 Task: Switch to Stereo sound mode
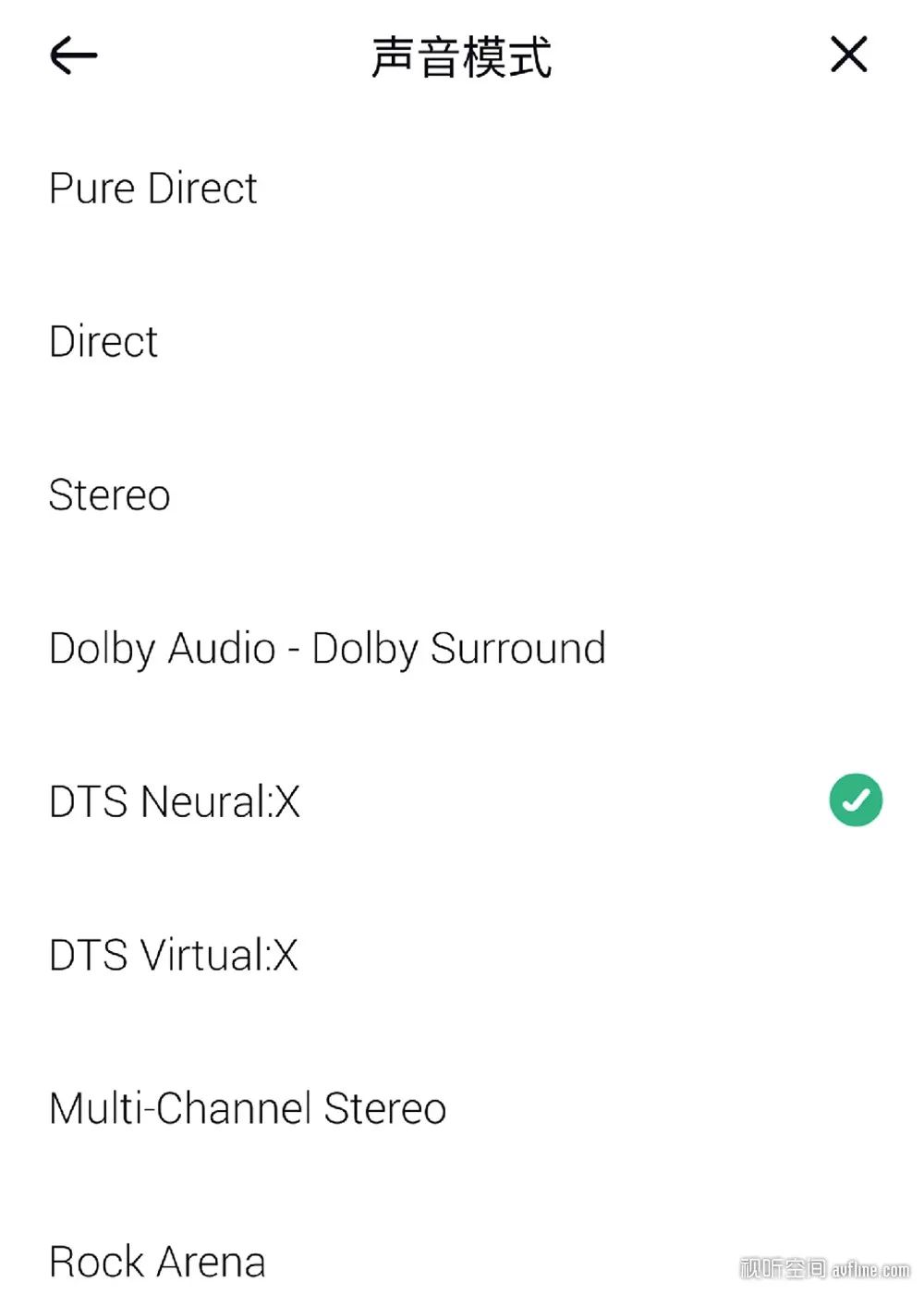tap(110, 495)
